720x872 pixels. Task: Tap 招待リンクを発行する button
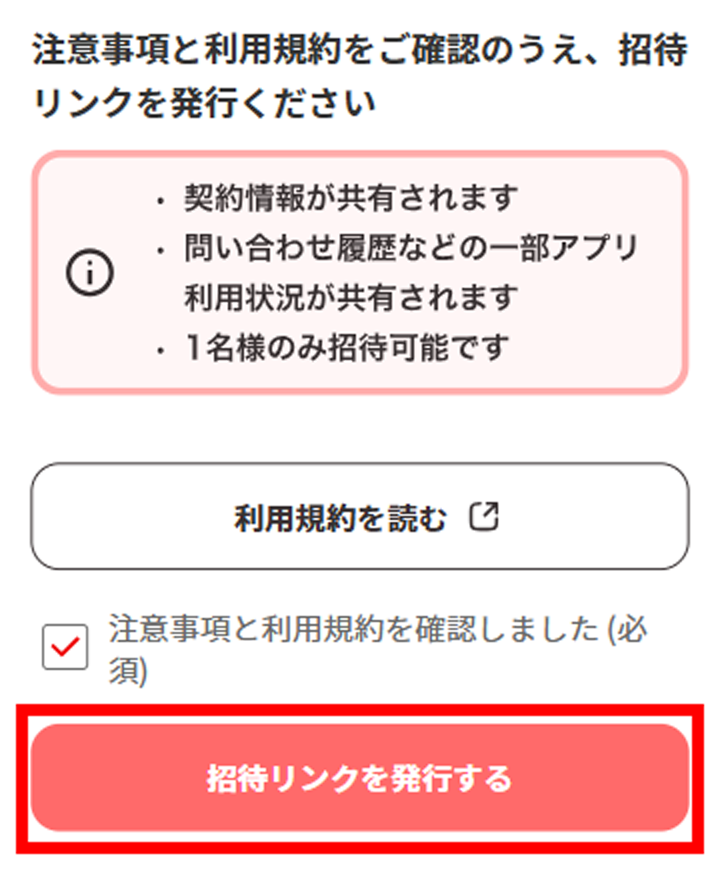click(360, 777)
